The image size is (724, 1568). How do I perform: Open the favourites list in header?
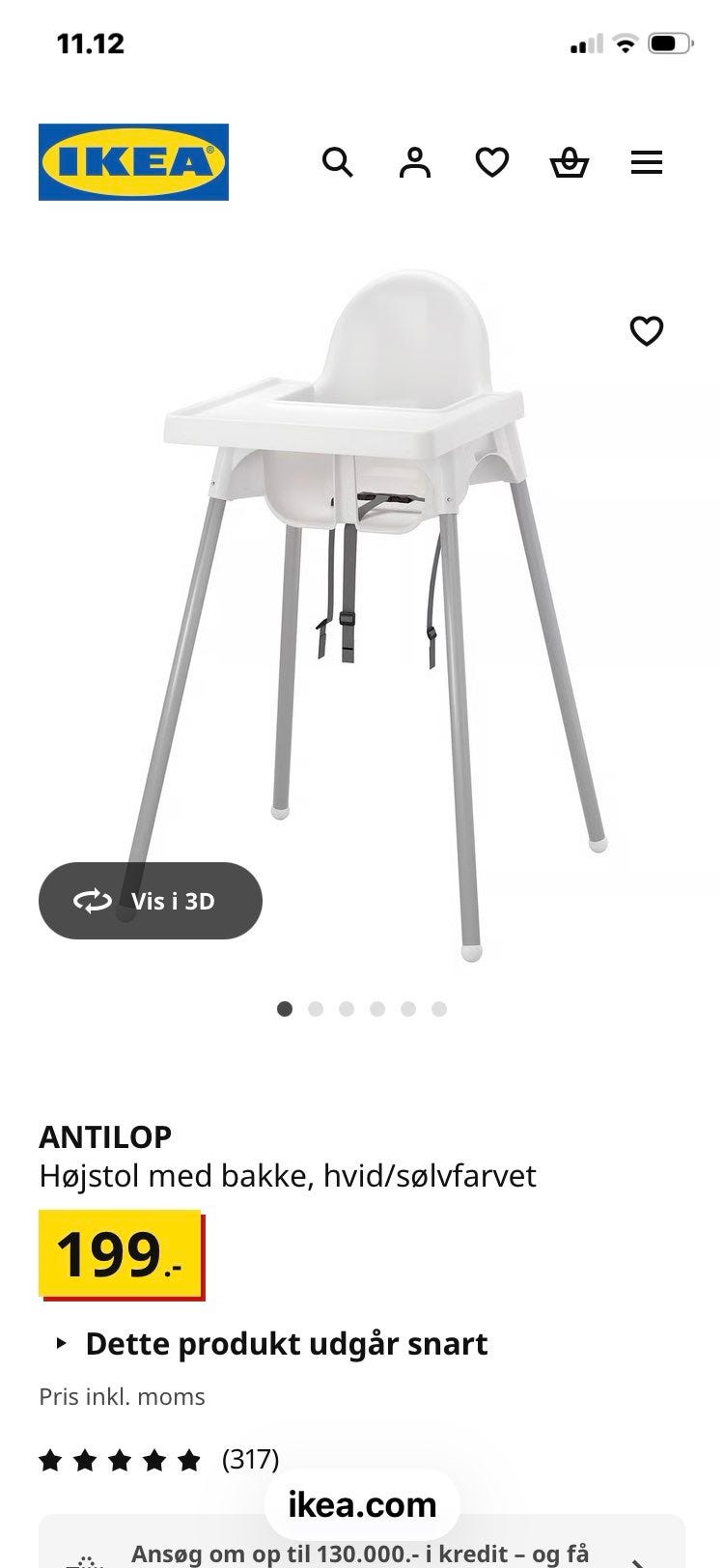(492, 162)
